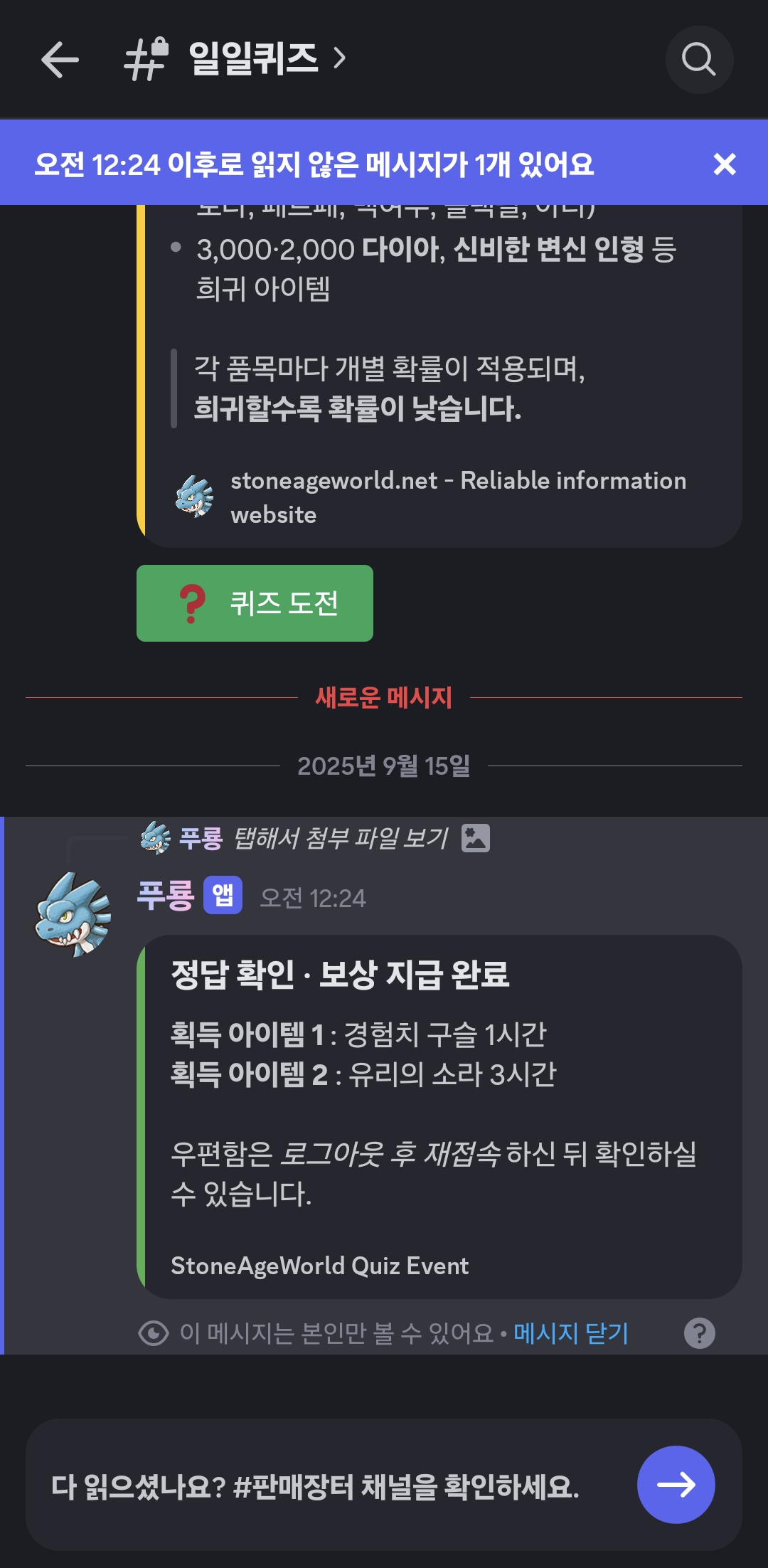
Task: Open the help icon for the private message
Action: tap(700, 1333)
